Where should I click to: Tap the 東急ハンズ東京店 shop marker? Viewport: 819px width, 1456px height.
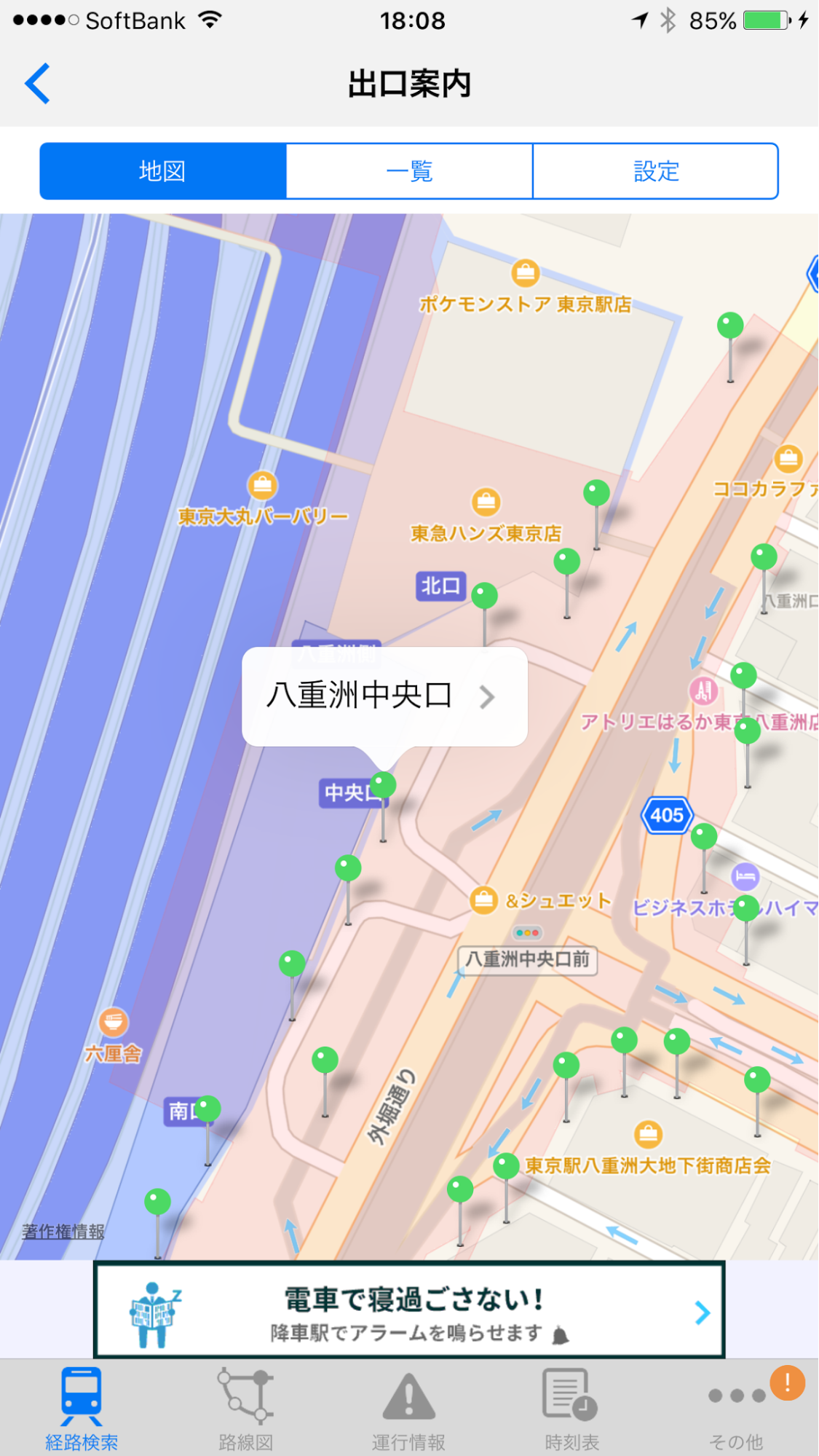tap(486, 502)
